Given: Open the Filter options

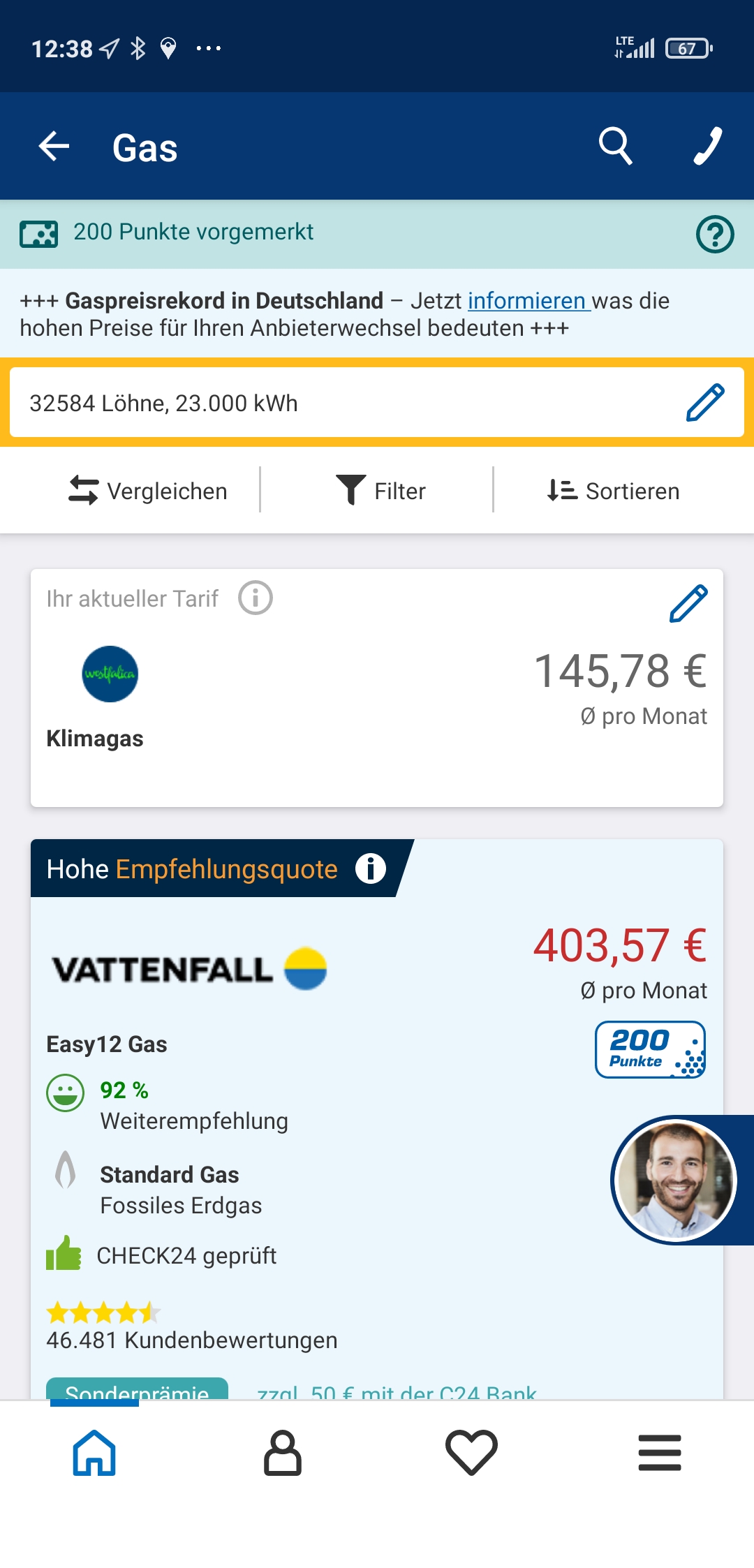Looking at the screenshot, I should [x=380, y=491].
